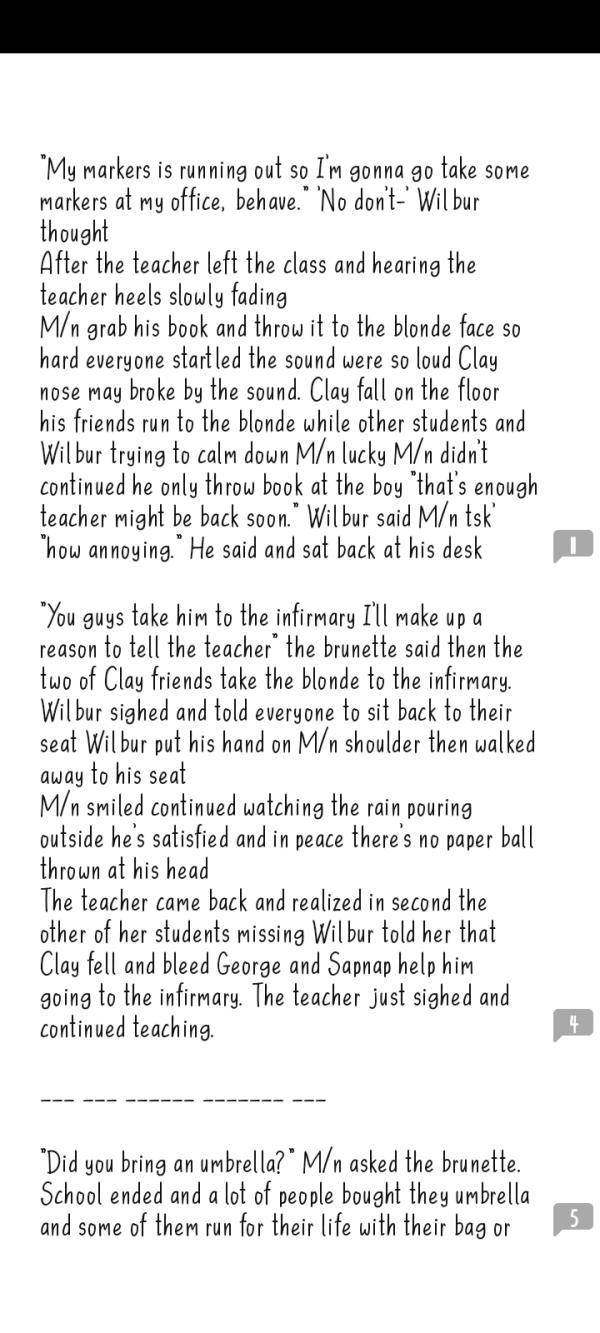Open the comment bubble showing 4 comments
This screenshot has height=1333, width=600.
(573, 1025)
